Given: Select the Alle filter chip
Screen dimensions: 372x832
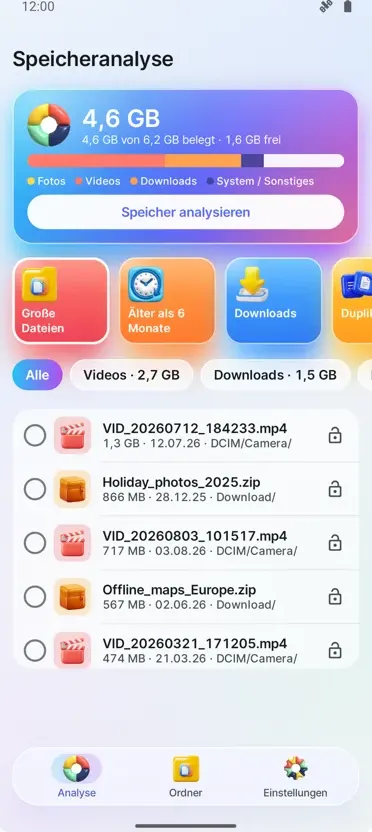Looking at the screenshot, I should coord(37,375).
